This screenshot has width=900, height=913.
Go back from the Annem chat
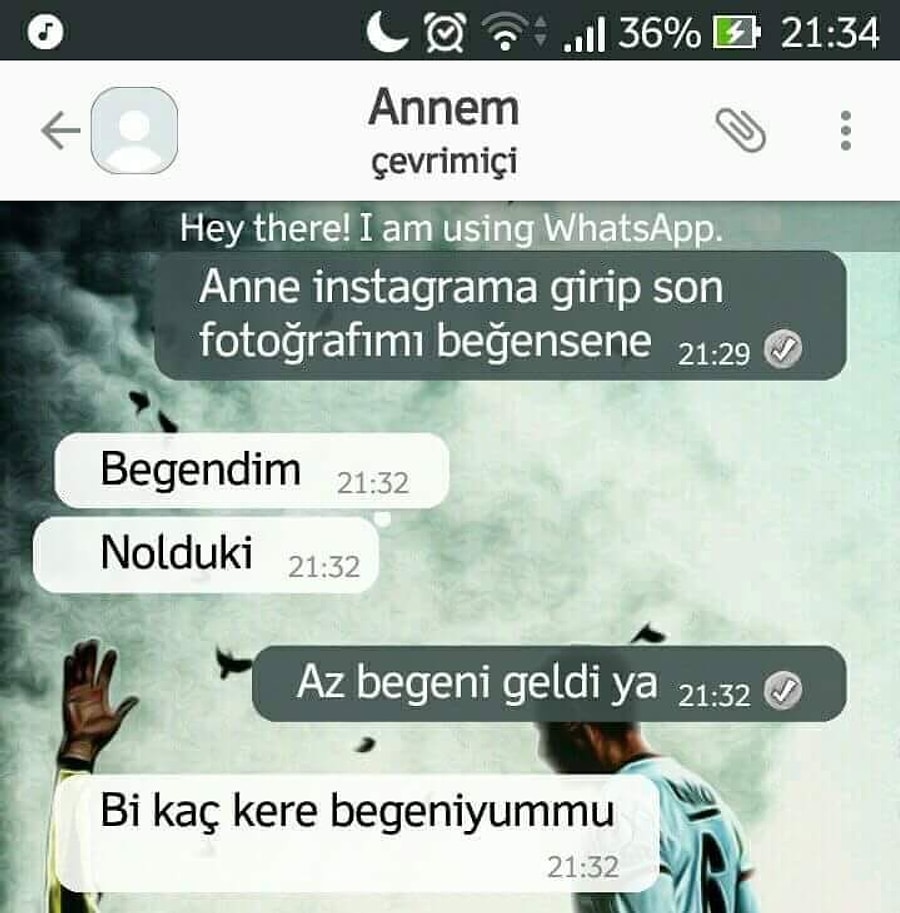coord(58,131)
